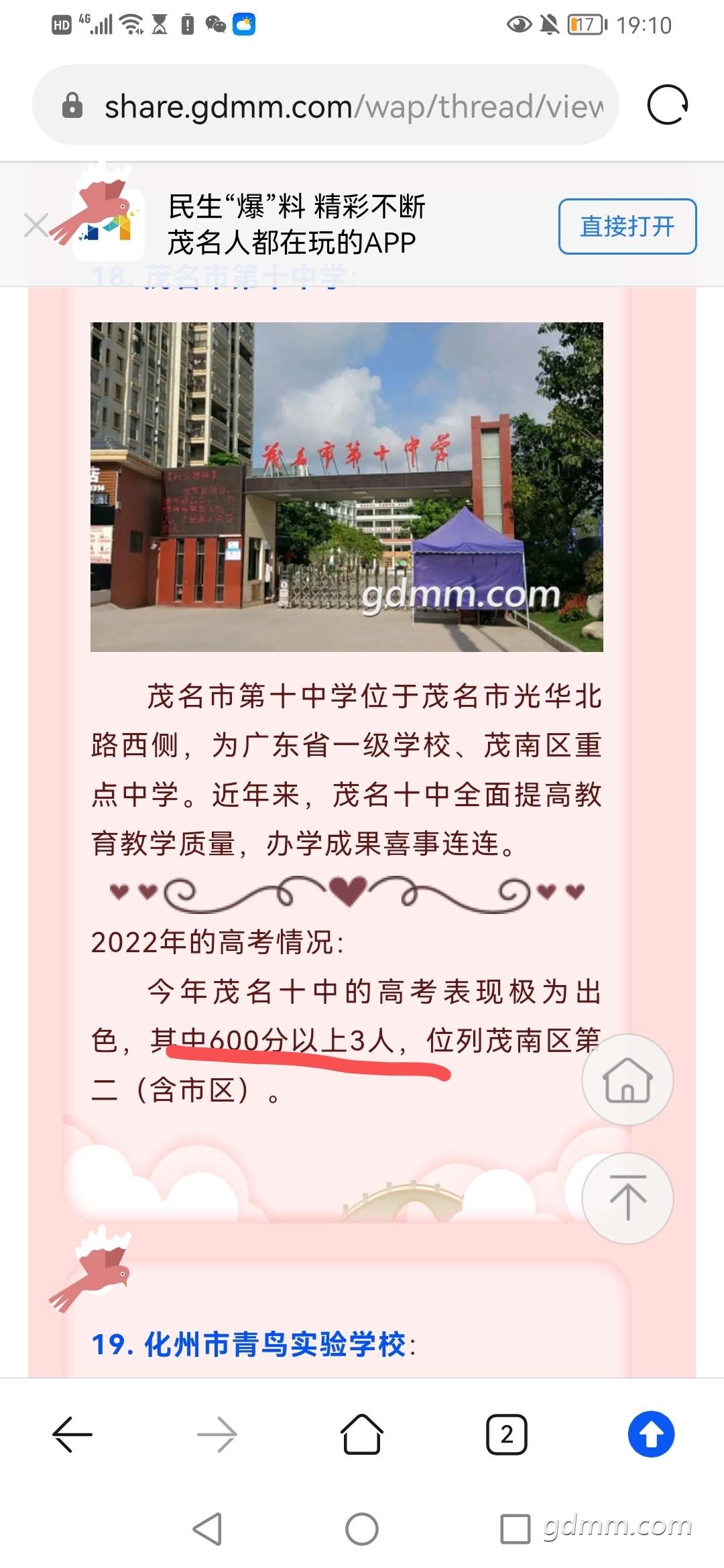724x1568 pixels.
Task: Go forward in browser history
Action: tap(217, 1435)
